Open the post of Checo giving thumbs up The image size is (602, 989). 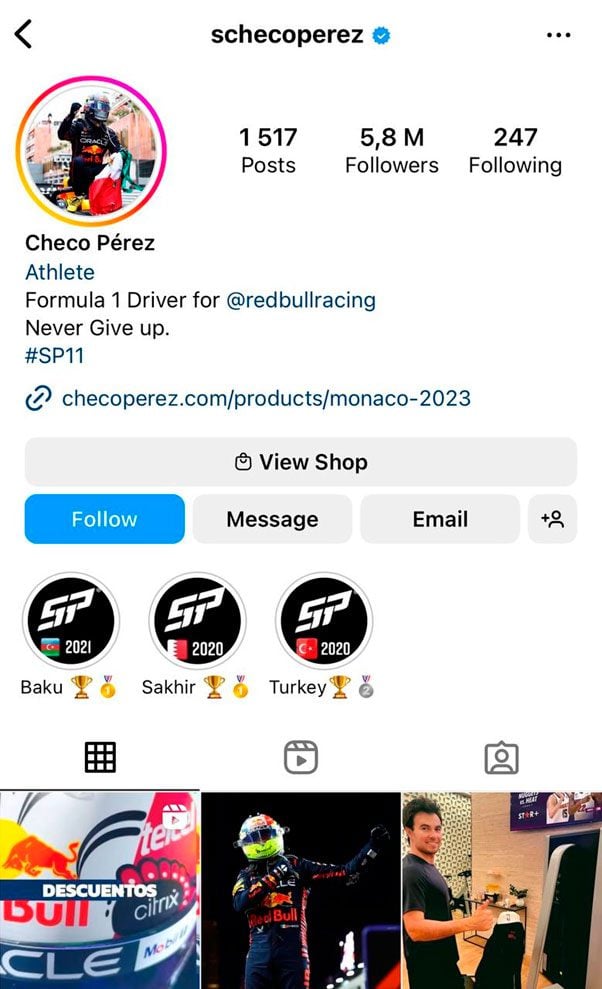(x=502, y=890)
